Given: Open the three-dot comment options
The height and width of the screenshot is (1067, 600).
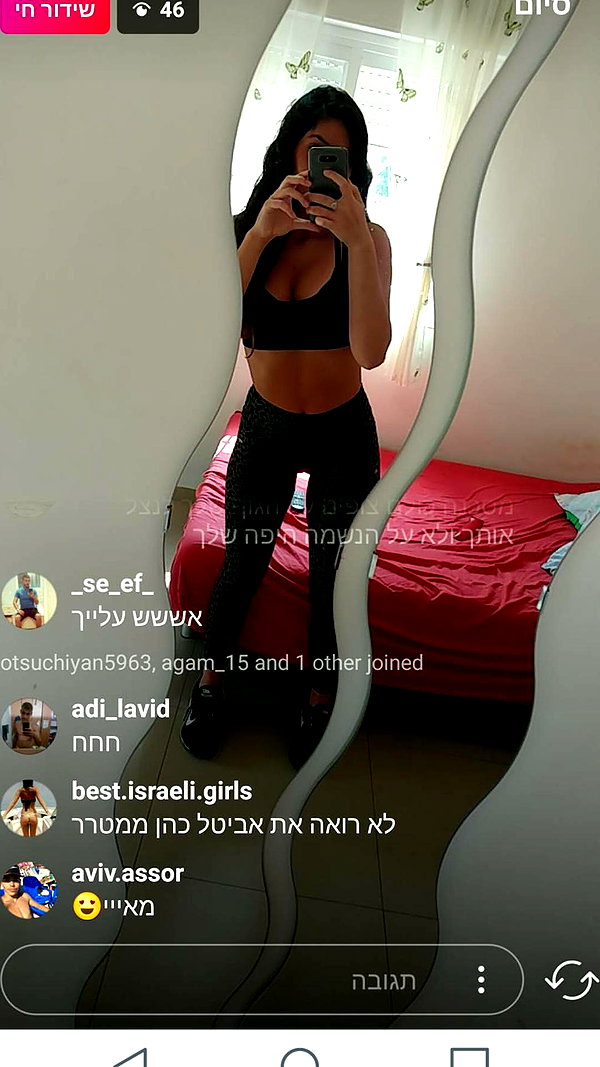Looking at the screenshot, I should 481,980.
